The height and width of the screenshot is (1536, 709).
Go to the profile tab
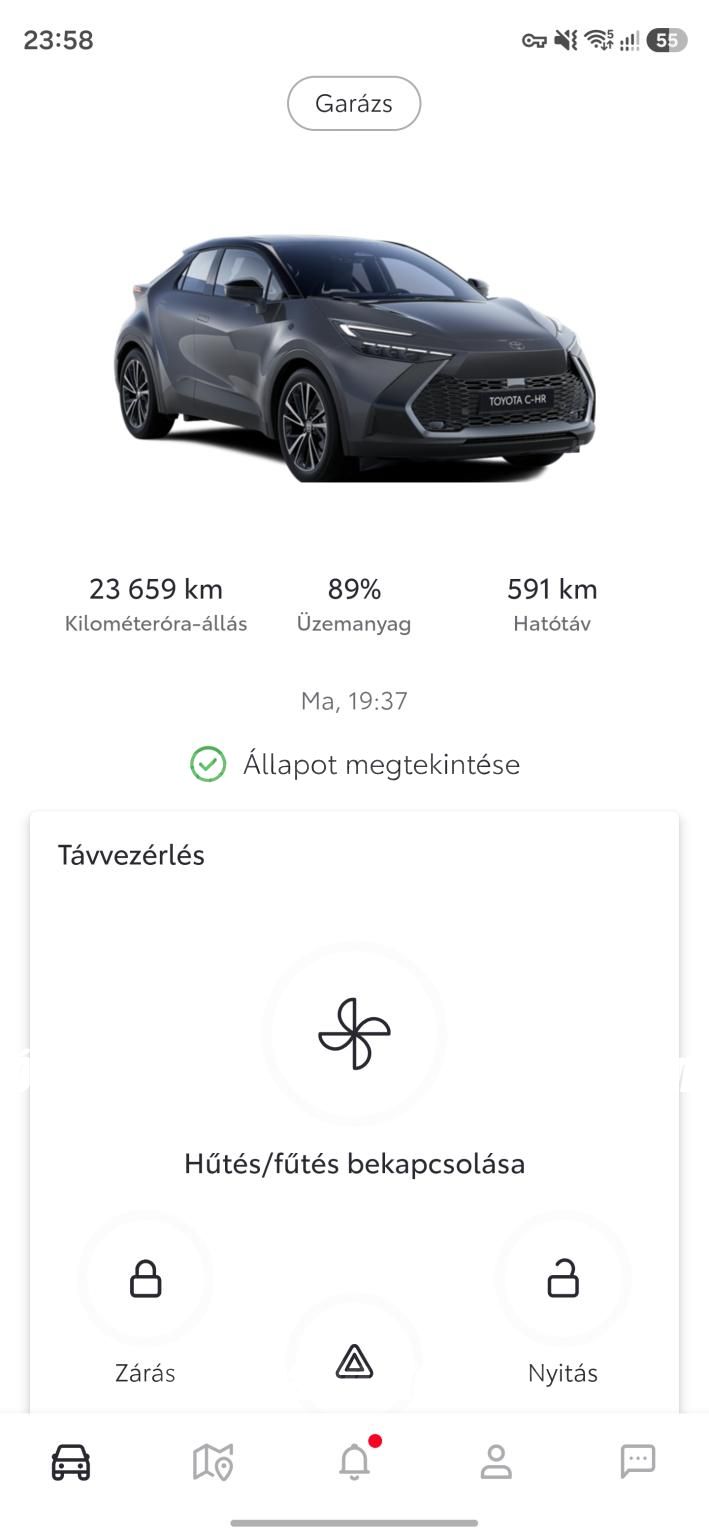496,1462
